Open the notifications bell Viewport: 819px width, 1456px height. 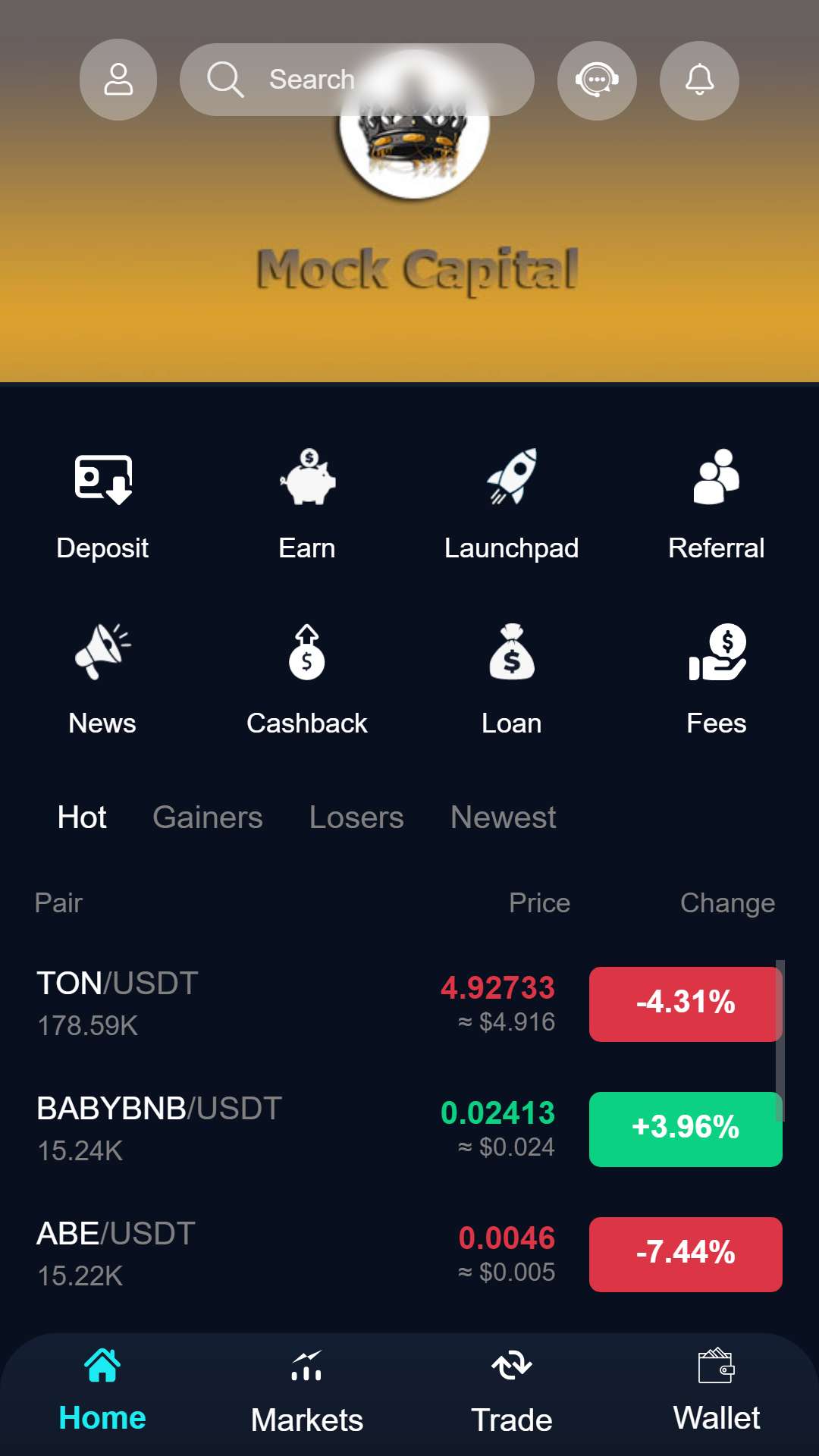[x=699, y=80]
